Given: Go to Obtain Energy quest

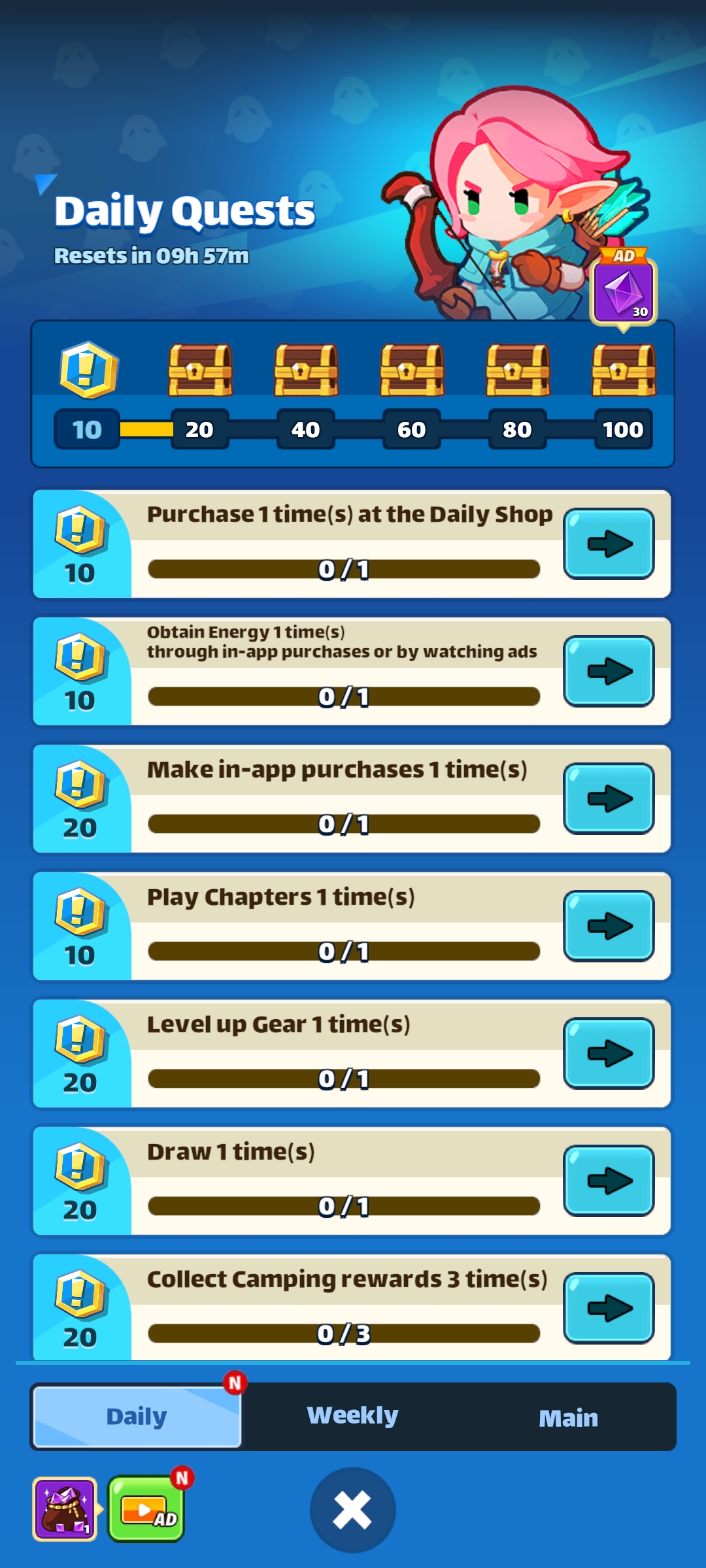Looking at the screenshot, I should click(x=609, y=671).
